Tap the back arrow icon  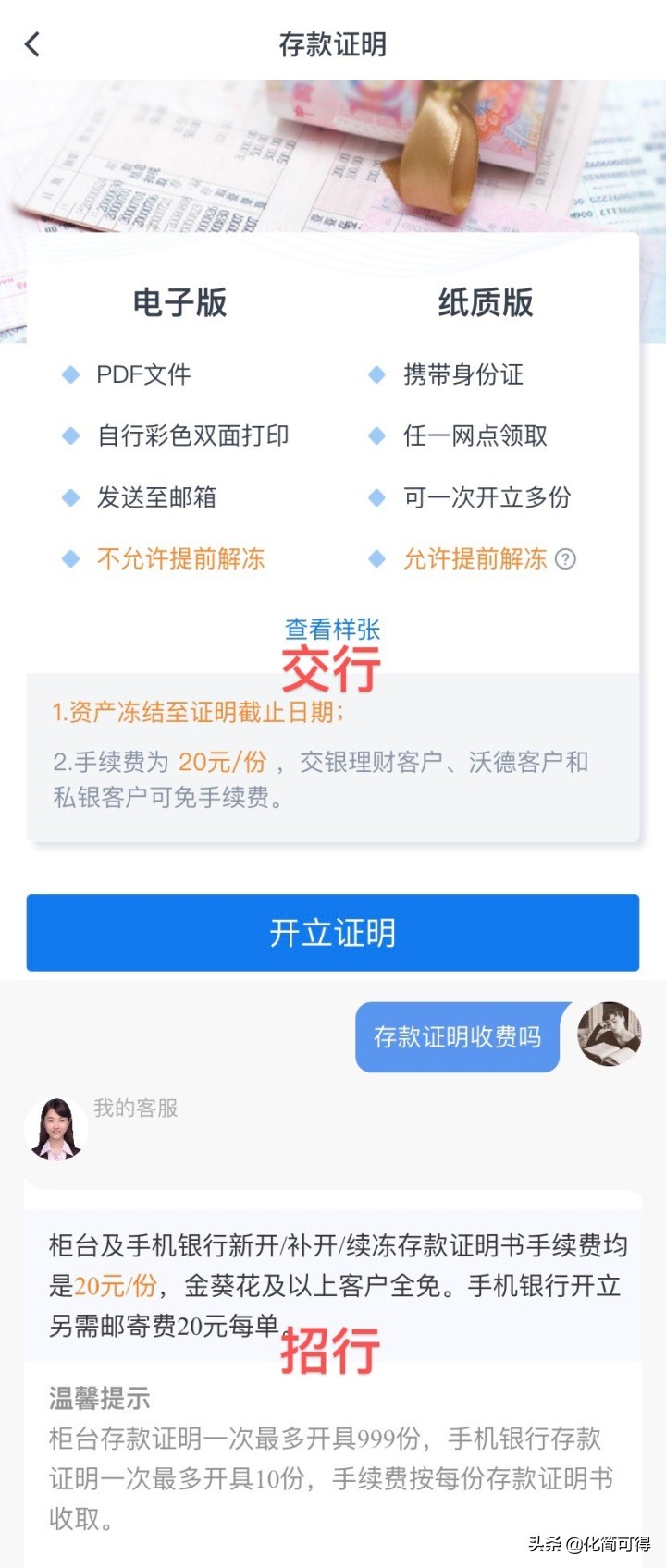pos(32,43)
